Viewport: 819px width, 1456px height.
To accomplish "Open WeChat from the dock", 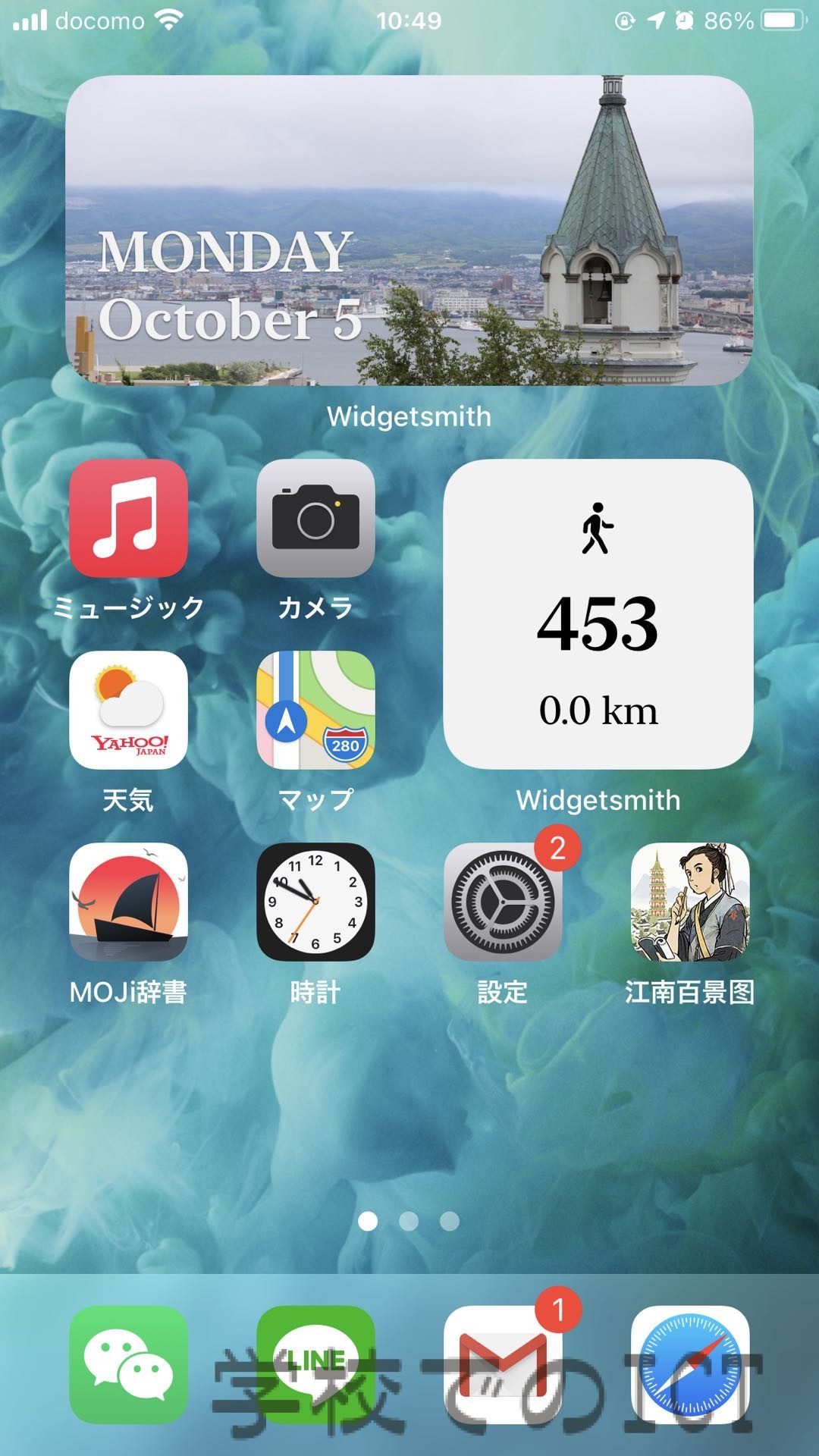I will 128,1364.
